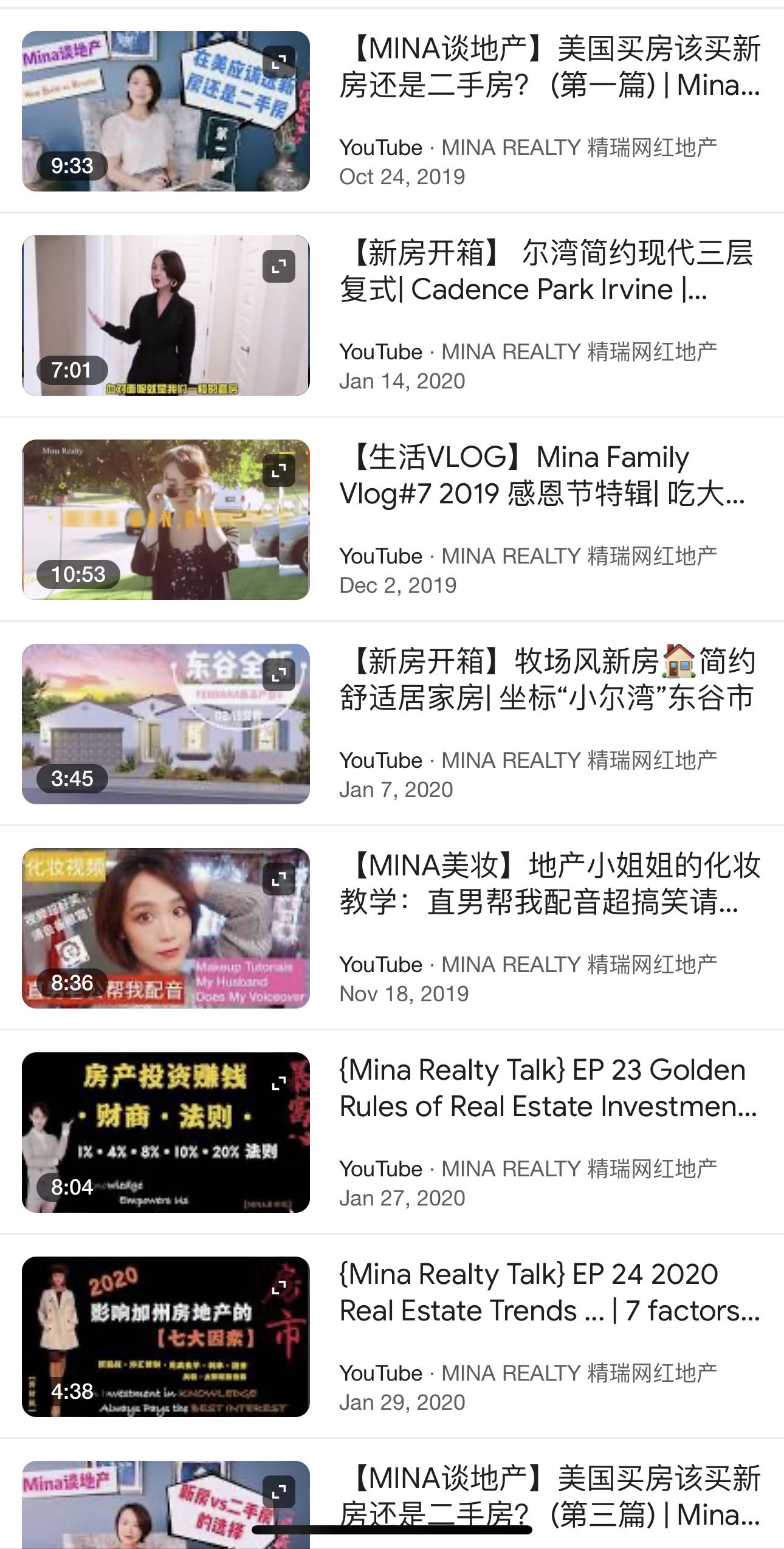Open Mina Realty Talk EP 24 2020 Trends

(x=549, y=1292)
